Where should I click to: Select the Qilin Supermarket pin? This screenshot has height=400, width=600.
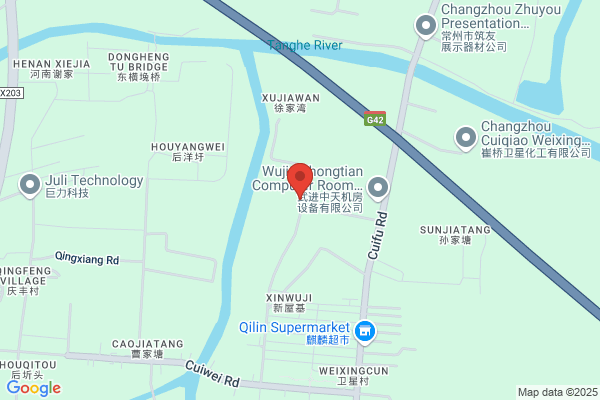365,332
